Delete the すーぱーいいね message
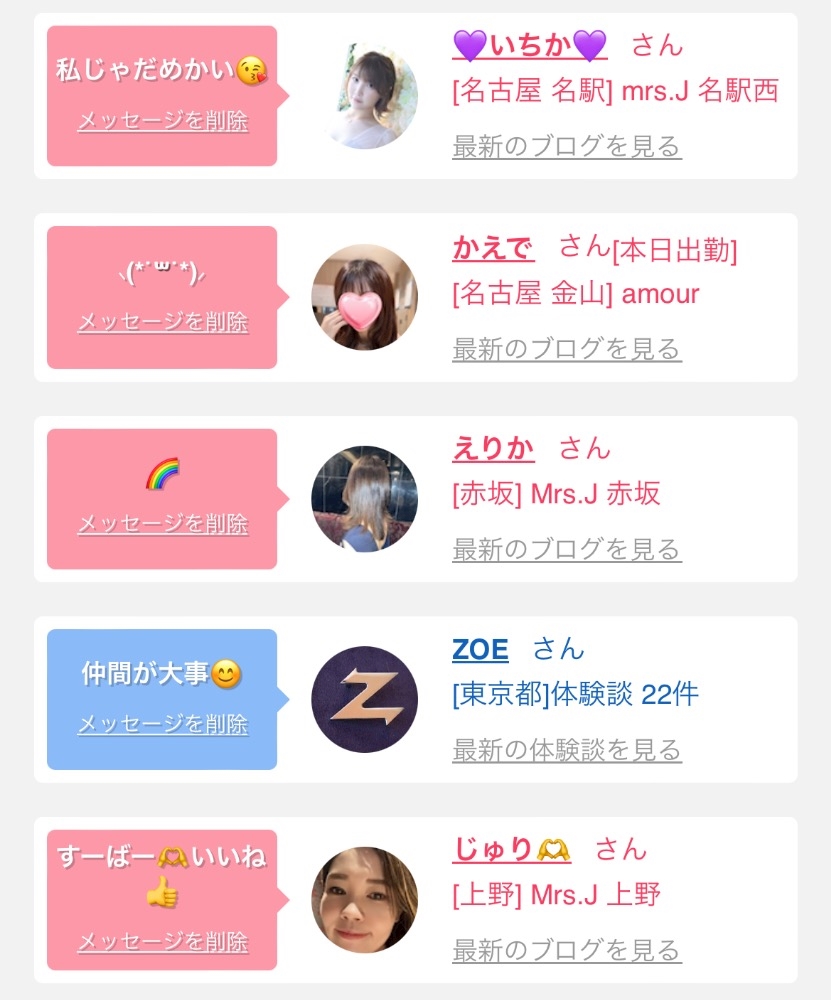The width and height of the screenshot is (831, 1000). tap(163, 941)
